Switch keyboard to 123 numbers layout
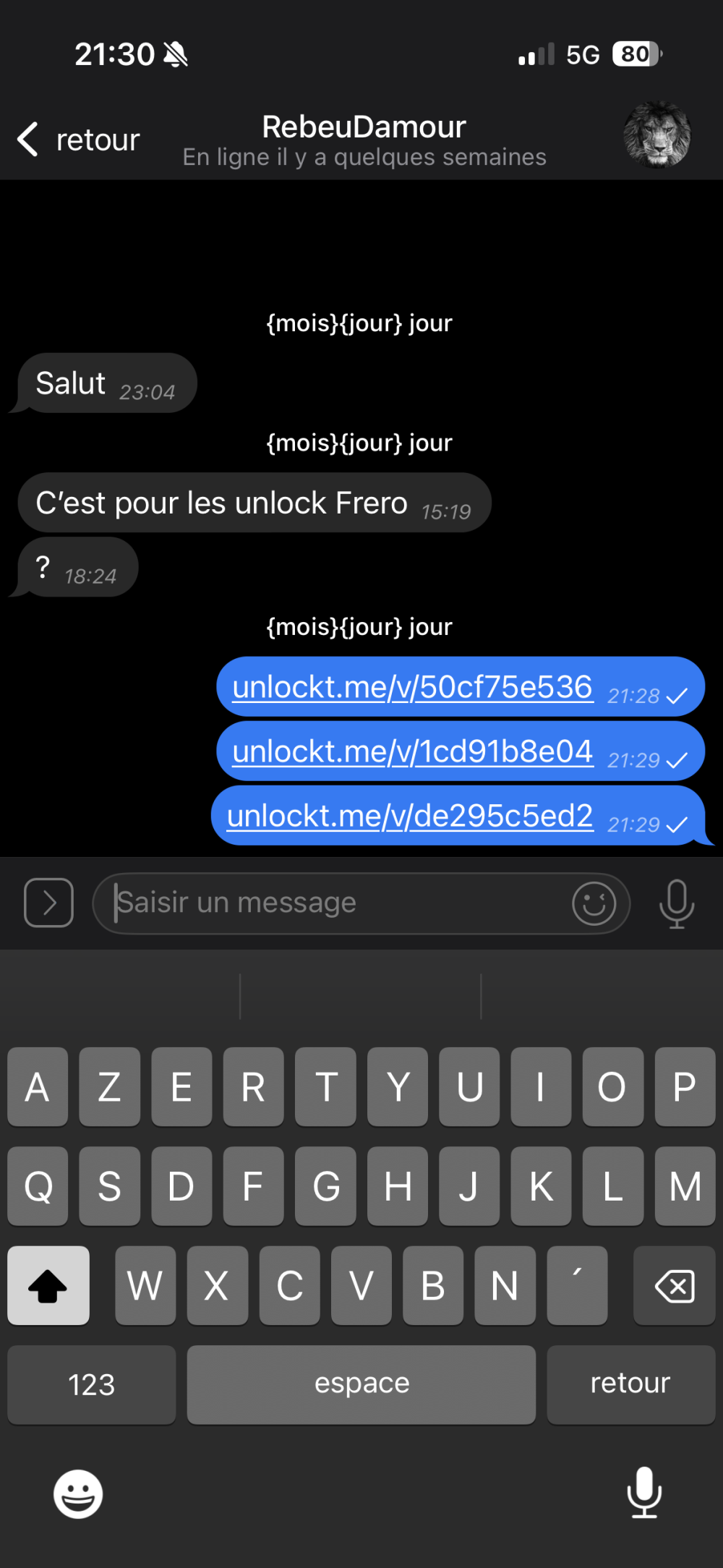The height and width of the screenshot is (1568, 723). pyautogui.click(x=91, y=1384)
